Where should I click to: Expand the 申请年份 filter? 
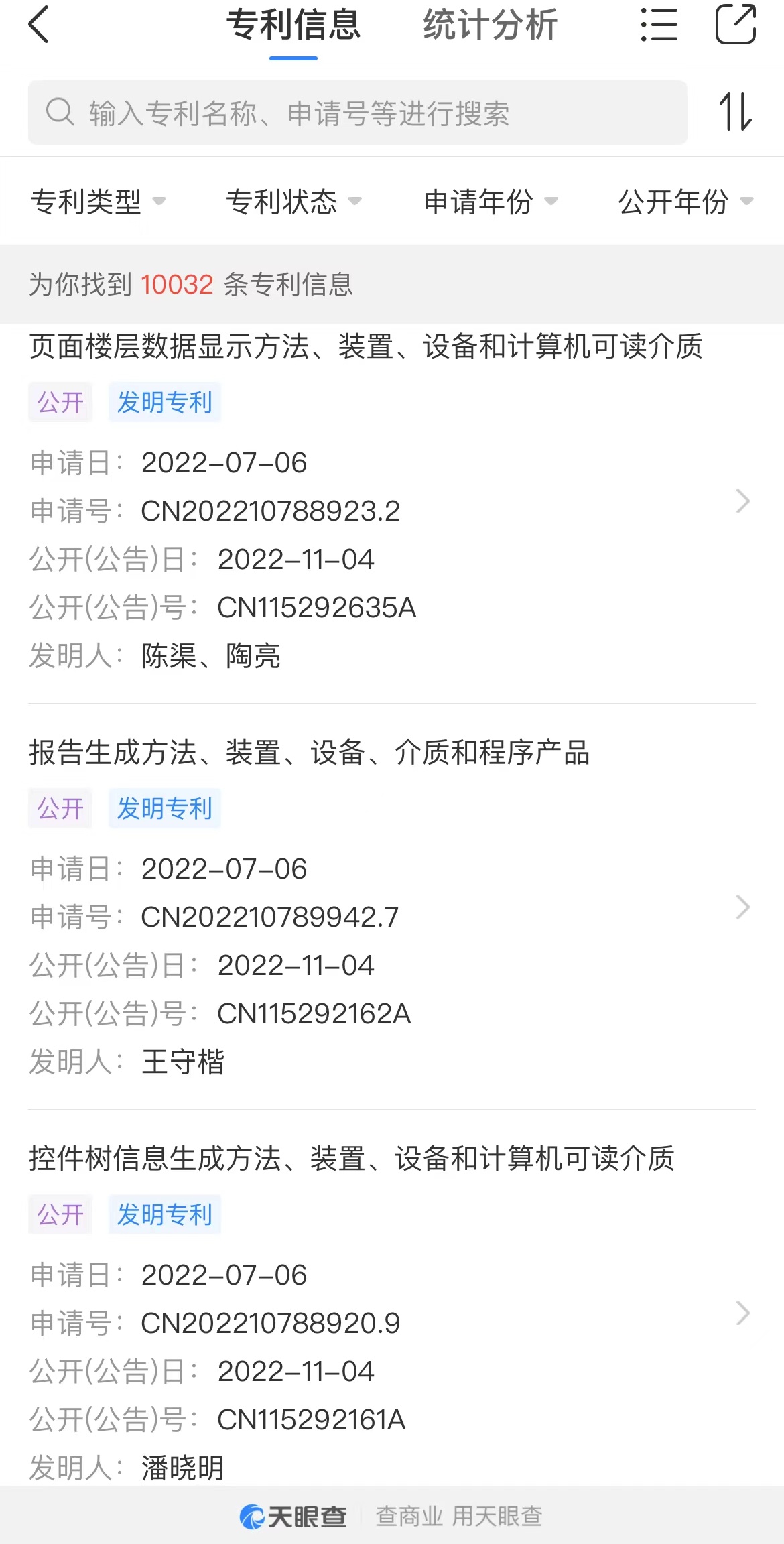point(491,201)
